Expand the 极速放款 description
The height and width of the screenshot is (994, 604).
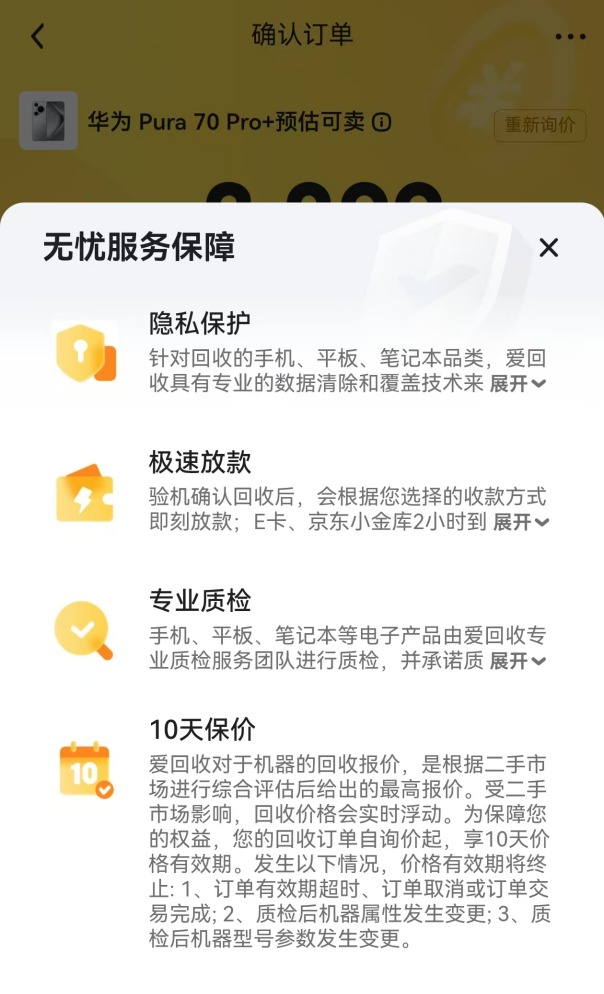click(x=521, y=522)
